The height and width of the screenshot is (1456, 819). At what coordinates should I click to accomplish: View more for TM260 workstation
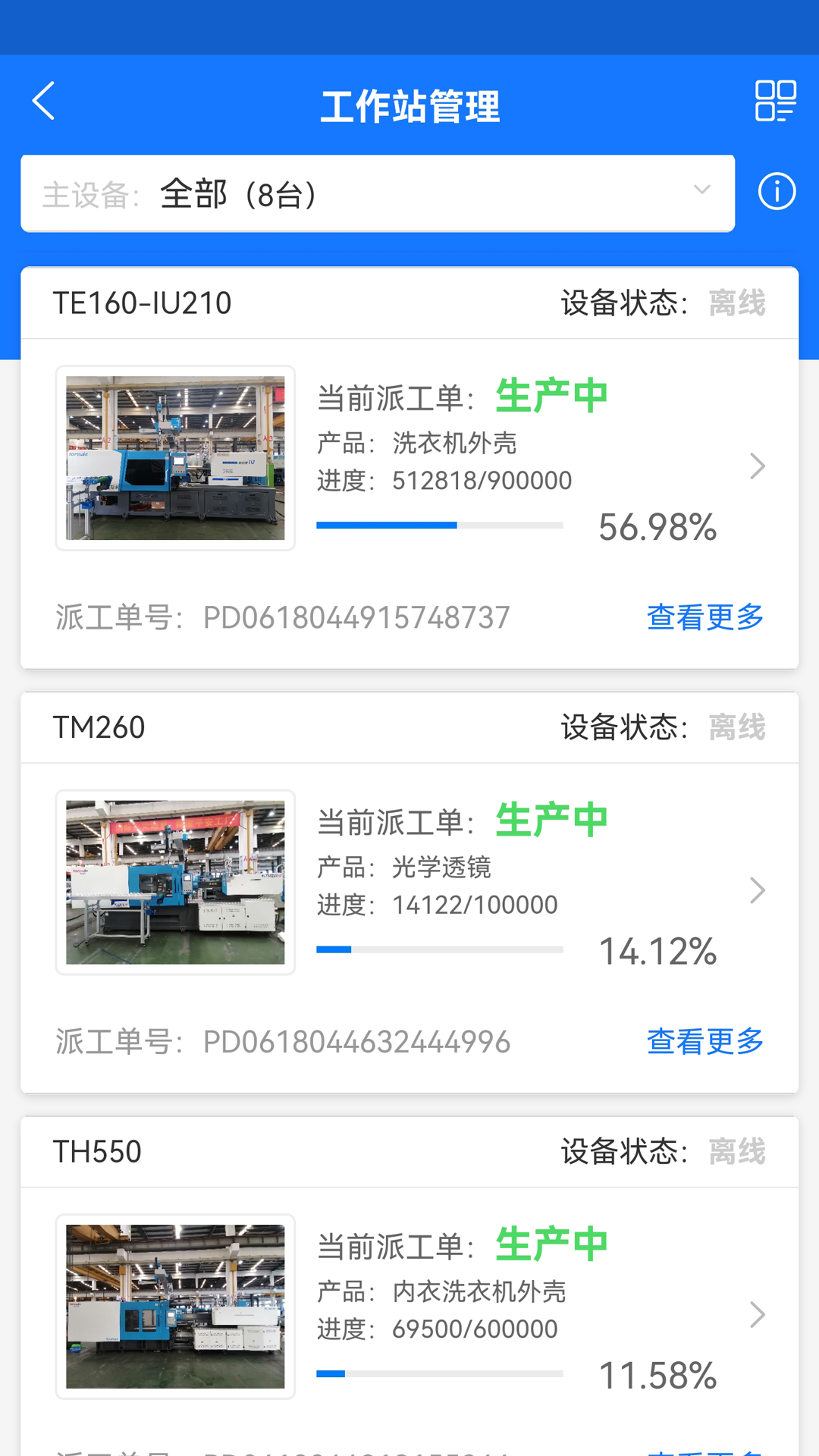pos(704,1042)
